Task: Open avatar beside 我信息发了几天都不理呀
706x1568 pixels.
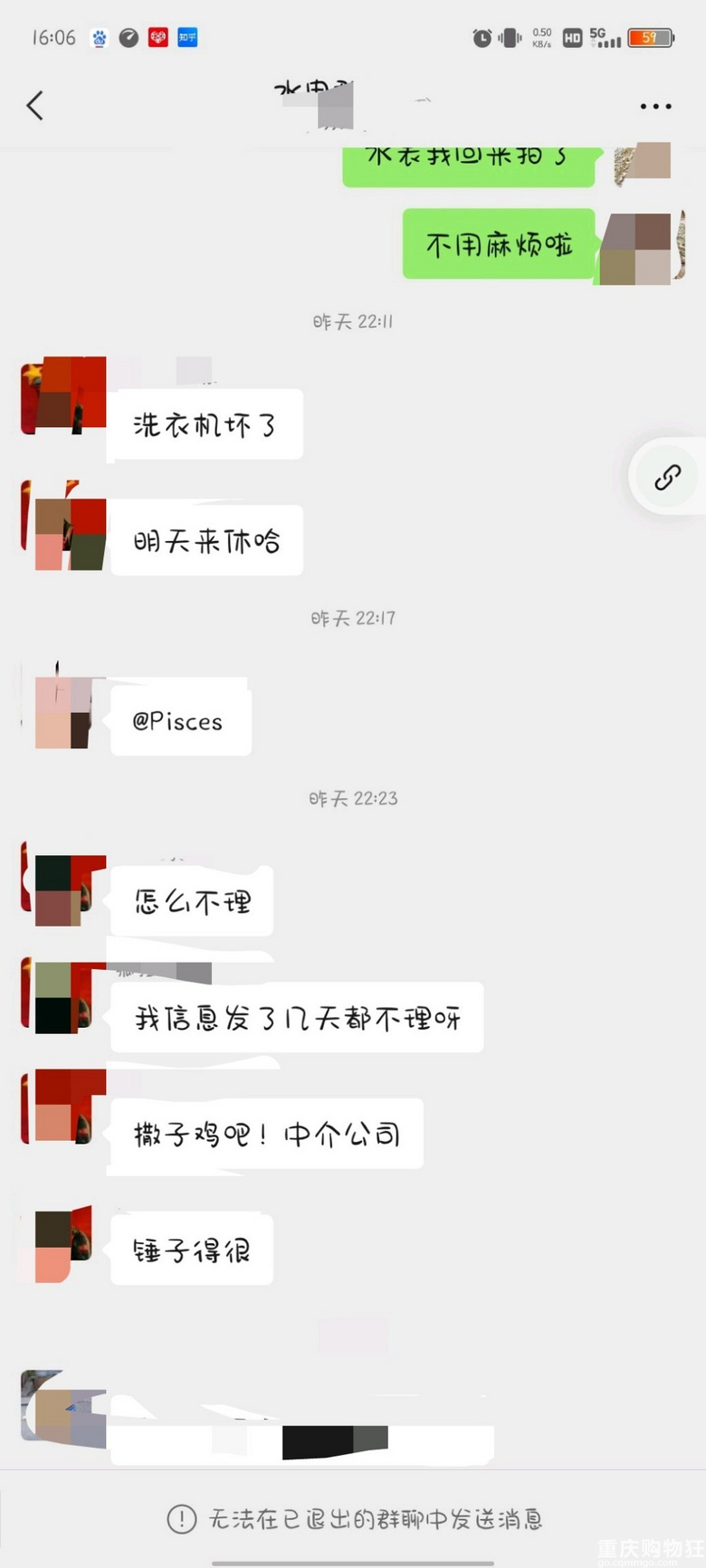Action: pyautogui.click(x=64, y=998)
